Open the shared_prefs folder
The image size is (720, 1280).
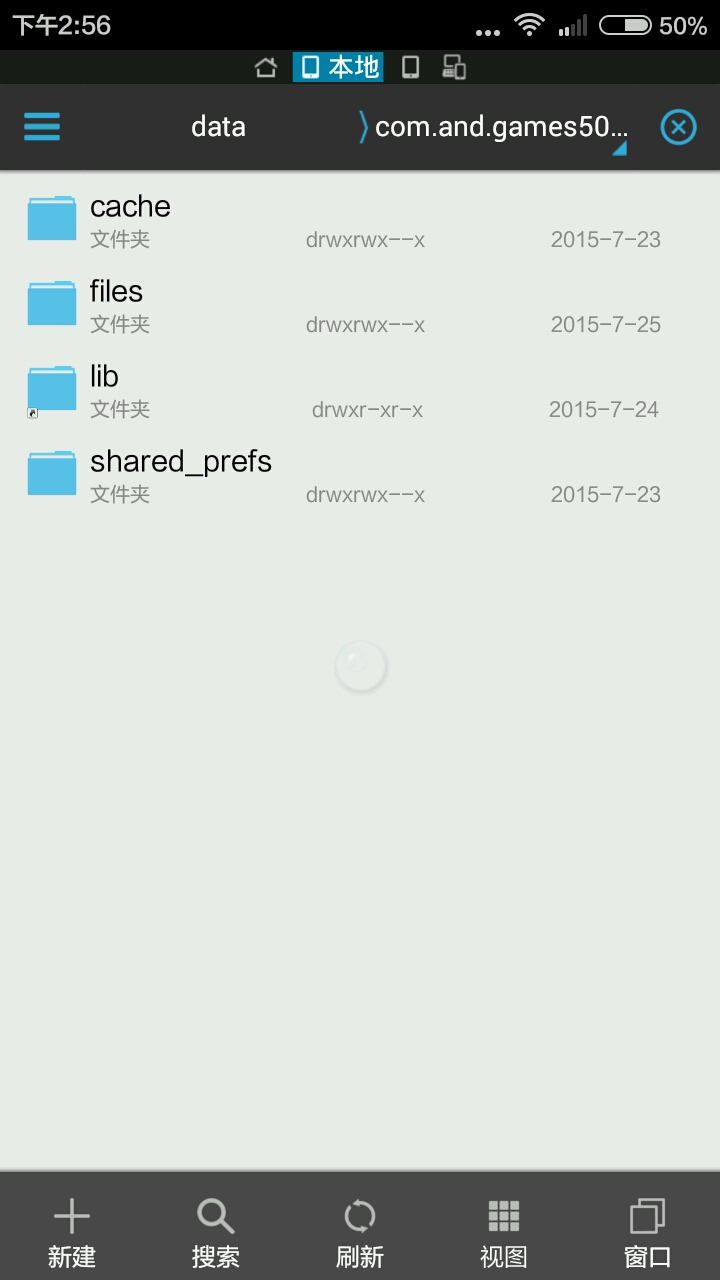point(180,475)
